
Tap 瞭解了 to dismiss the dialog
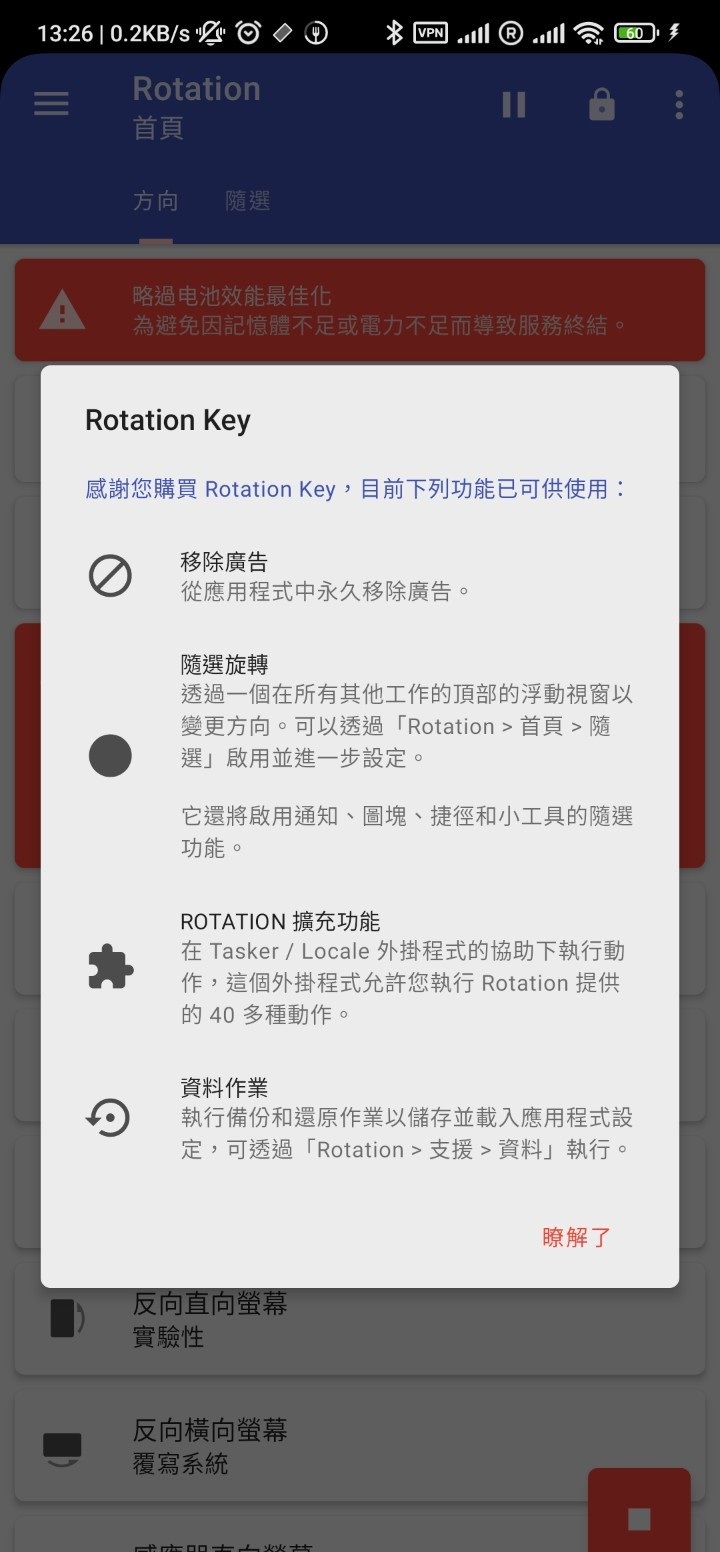(576, 1237)
